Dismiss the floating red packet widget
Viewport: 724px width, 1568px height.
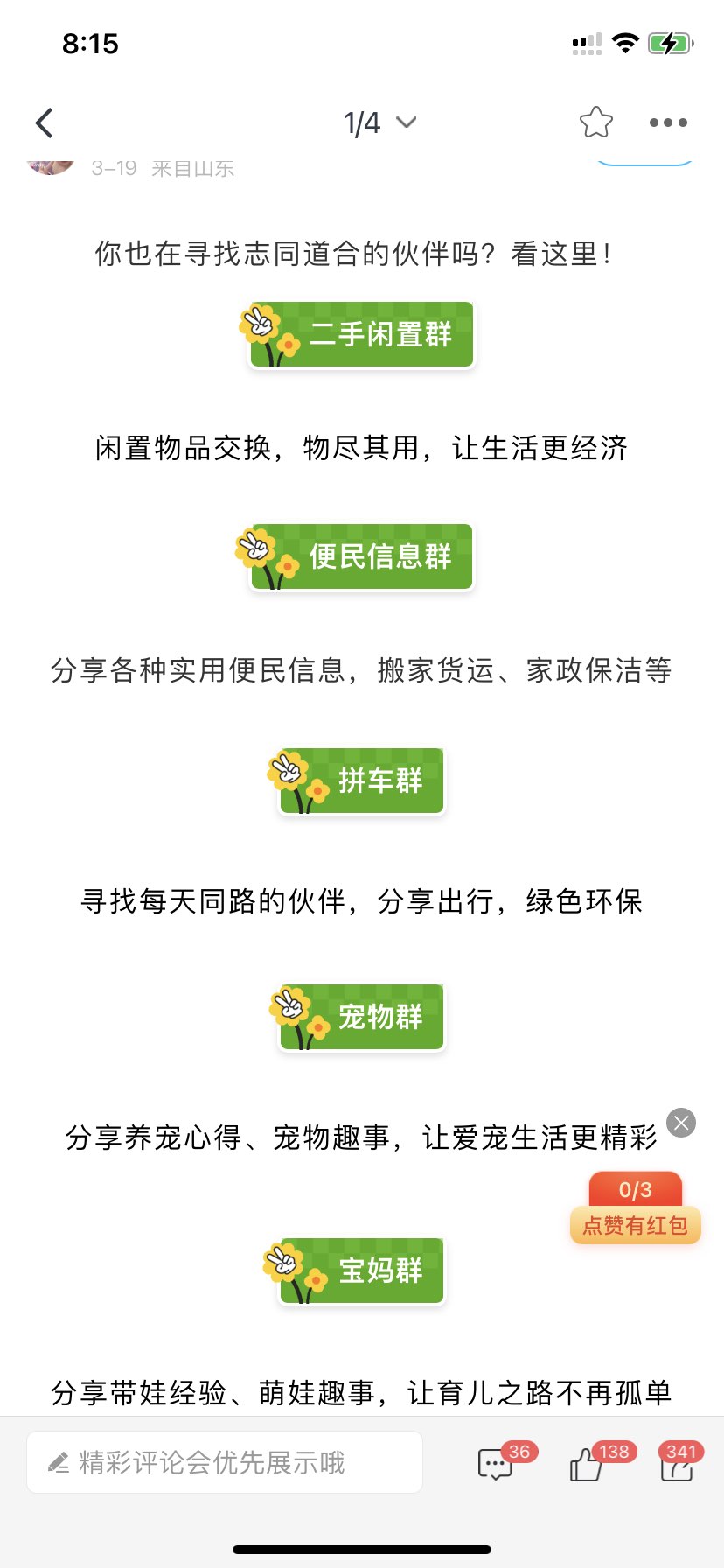point(681,1123)
